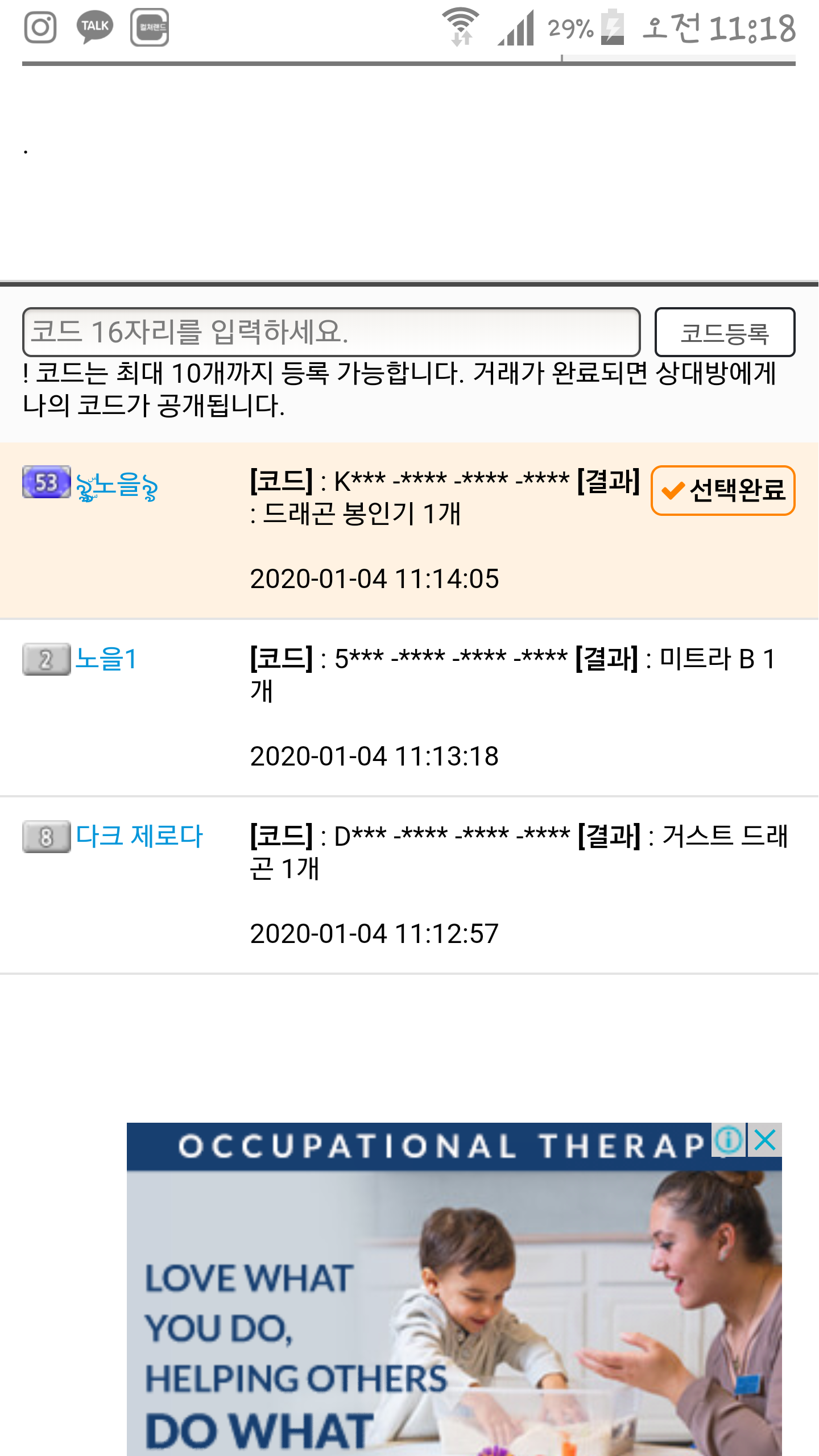Open user 다크 제로다's profile link
819x1456 pixels.
[139, 837]
